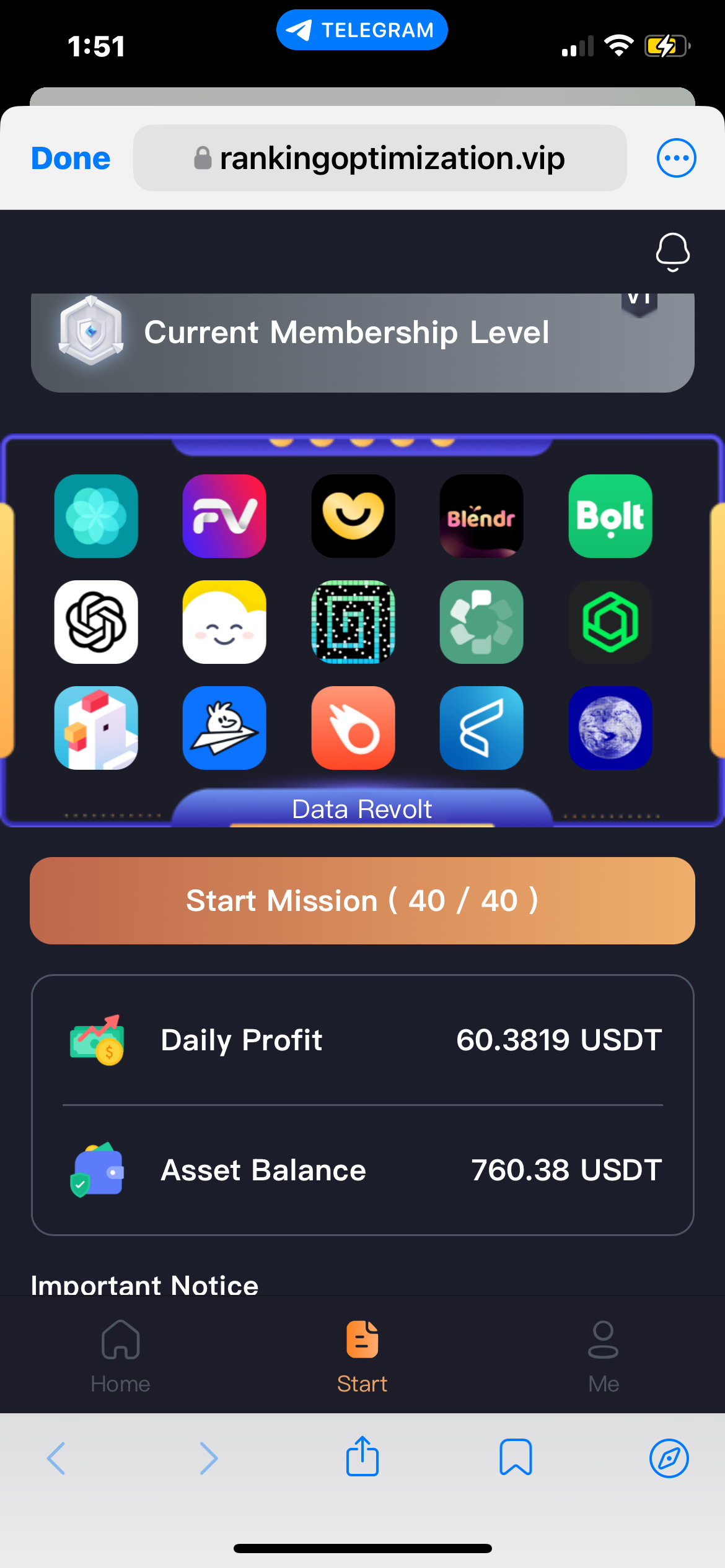Tap the rankingoptimization.vip address bar

click(x=379, y=159)
